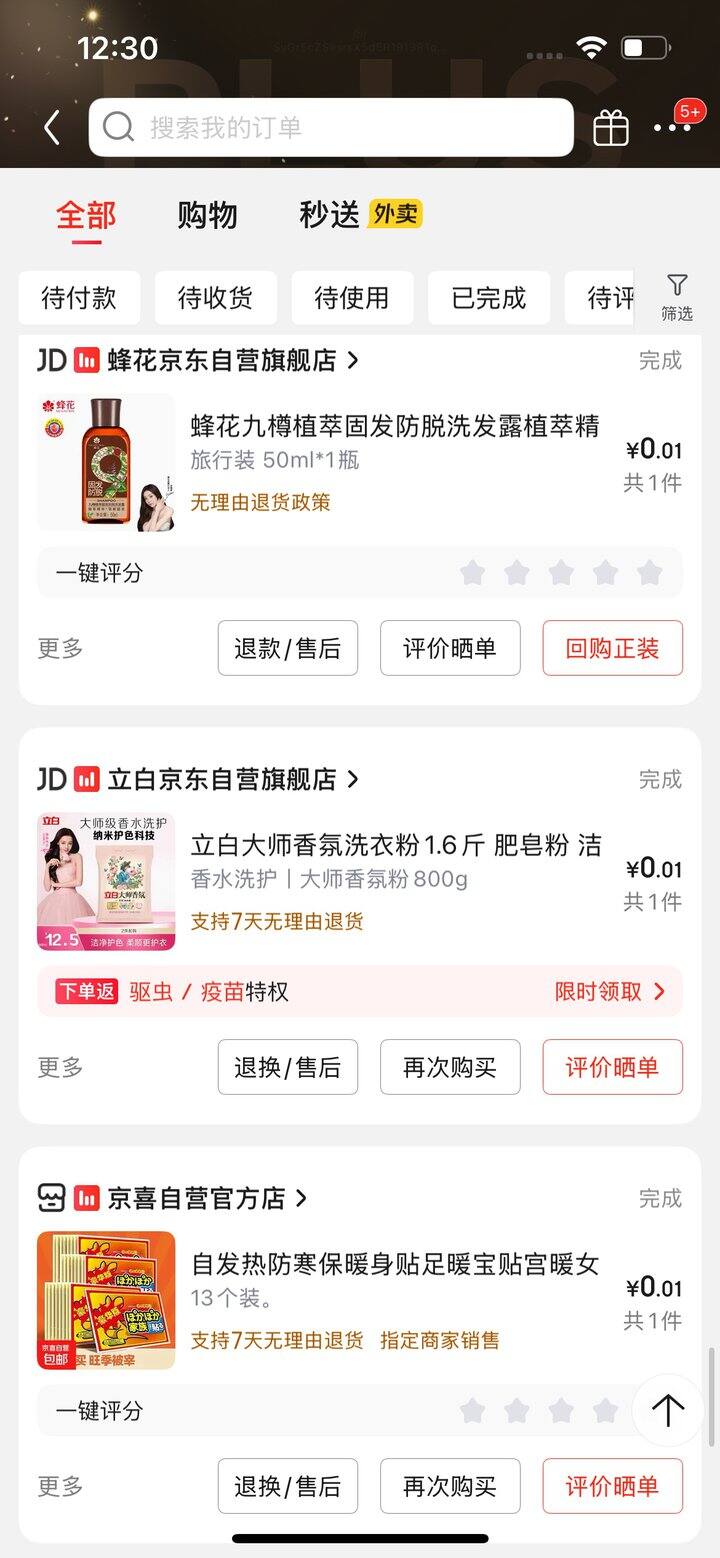This screenshot has width=720, height=1558.
Task: Claim the 驱虫/疫苗特权 限时领取 offer
Action: pyautogui.click(x=610, y=992)
